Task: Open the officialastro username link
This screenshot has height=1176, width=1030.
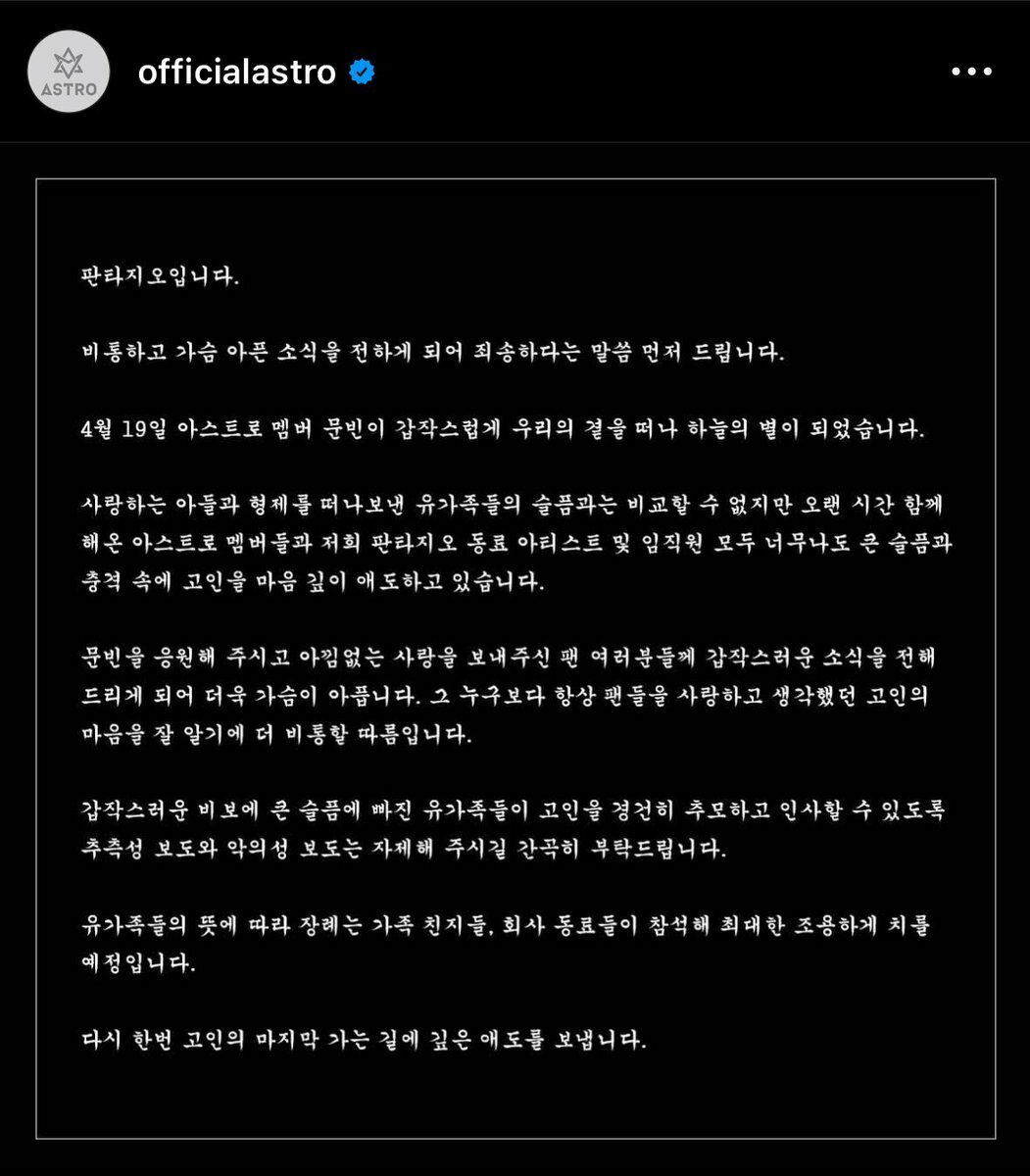Action: click(x=237, y=72)
